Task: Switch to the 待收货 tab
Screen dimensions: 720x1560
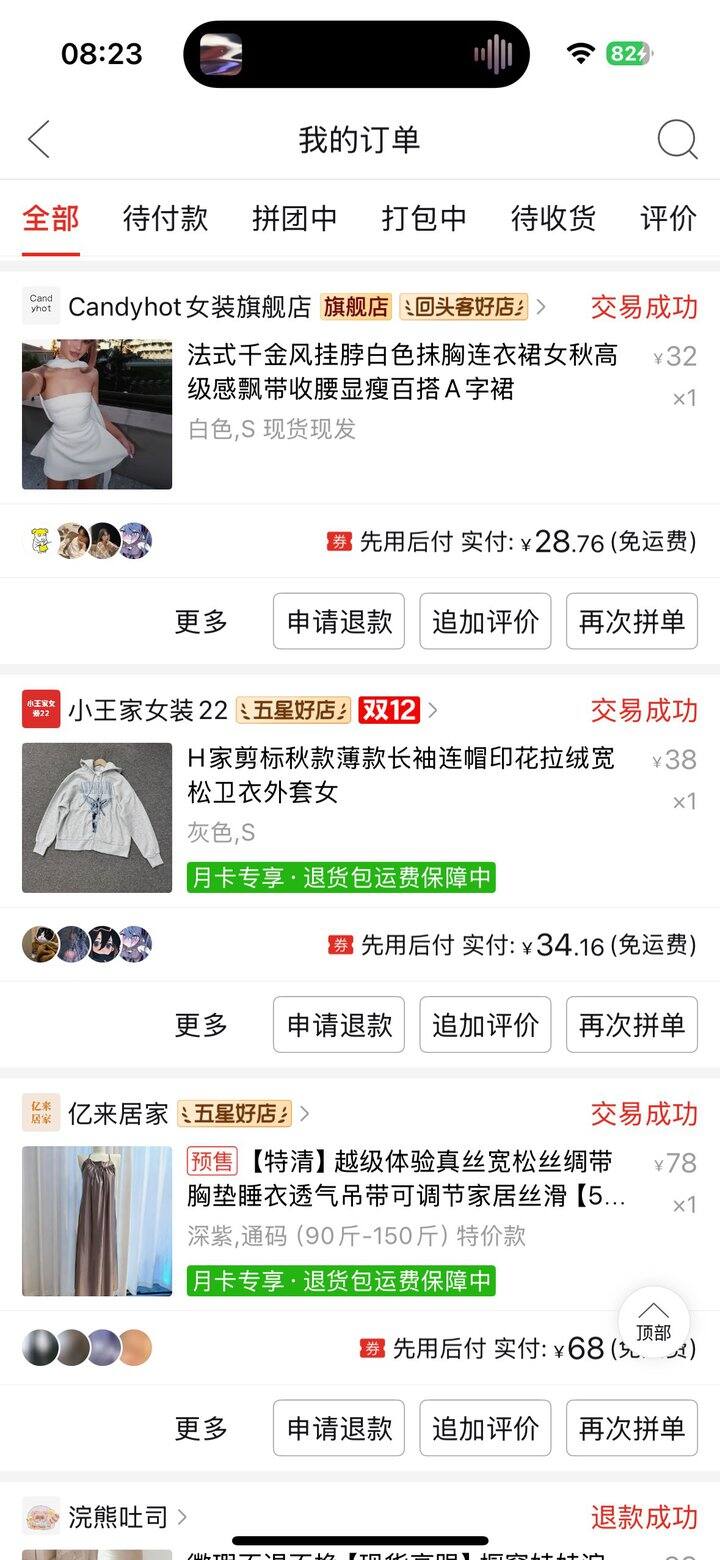Action: (553, 218)
